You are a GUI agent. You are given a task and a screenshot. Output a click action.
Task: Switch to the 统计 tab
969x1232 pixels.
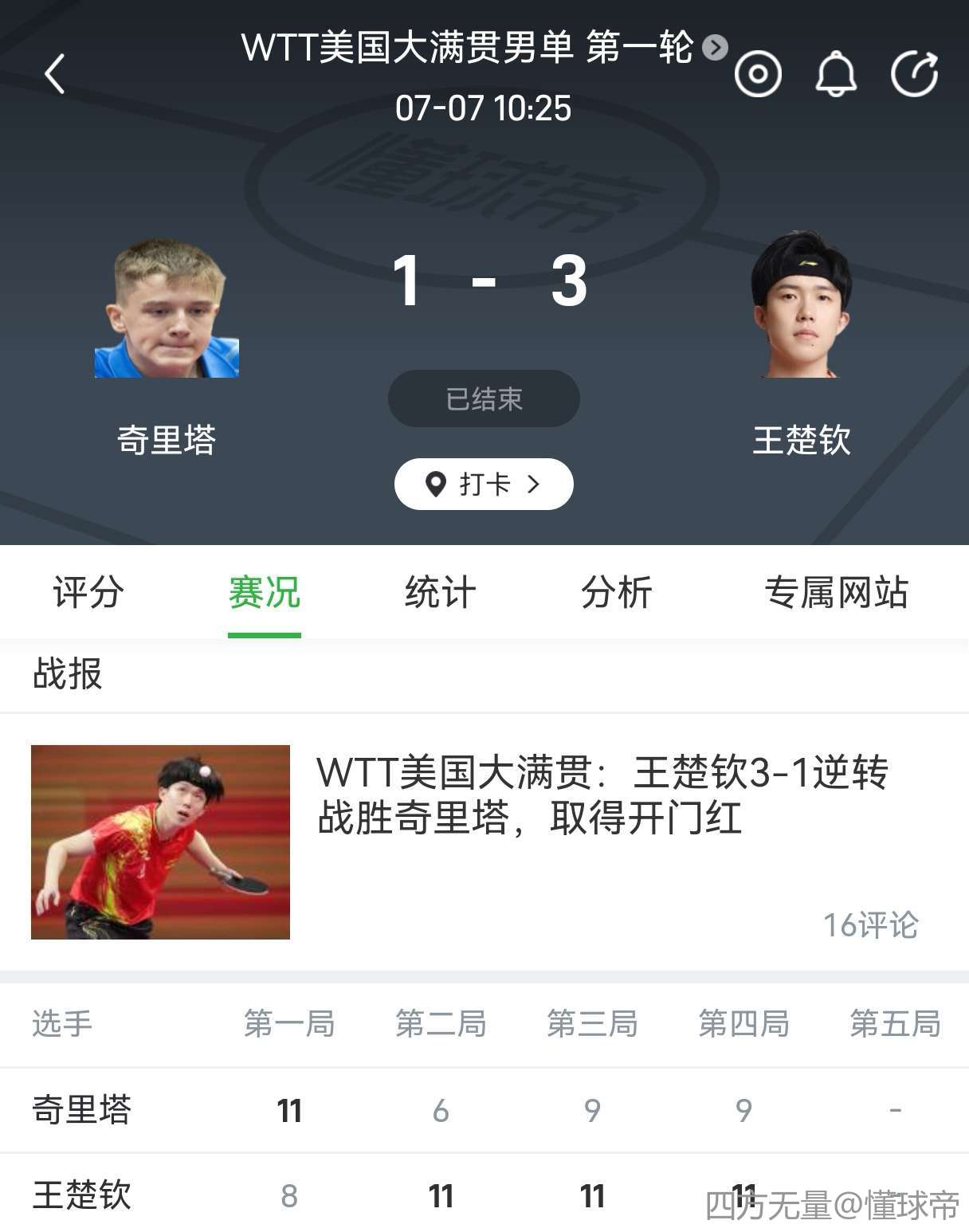[440, 592]
